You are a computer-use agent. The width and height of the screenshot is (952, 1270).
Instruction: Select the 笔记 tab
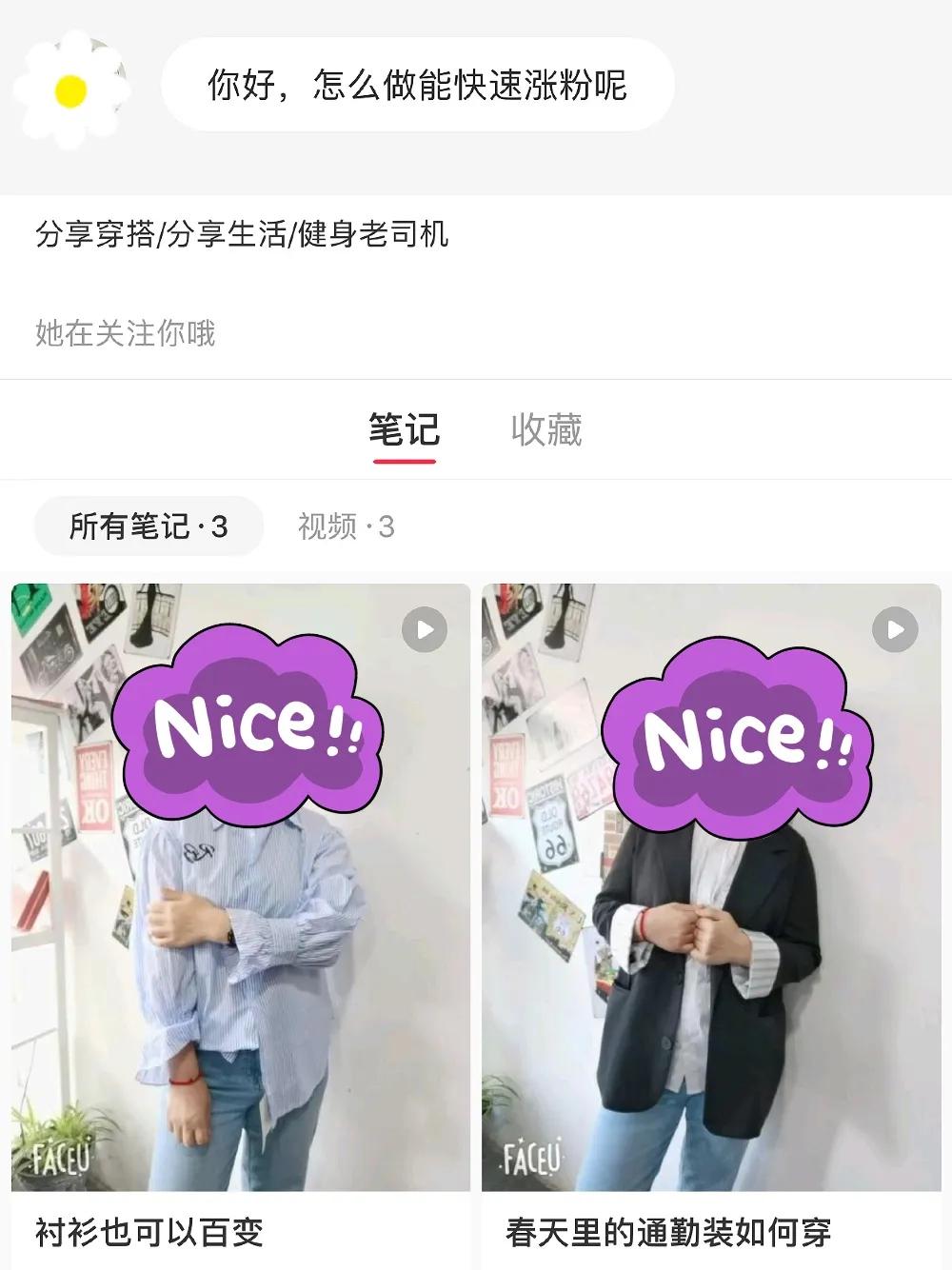pyautogui.click(x=404, y=430)
